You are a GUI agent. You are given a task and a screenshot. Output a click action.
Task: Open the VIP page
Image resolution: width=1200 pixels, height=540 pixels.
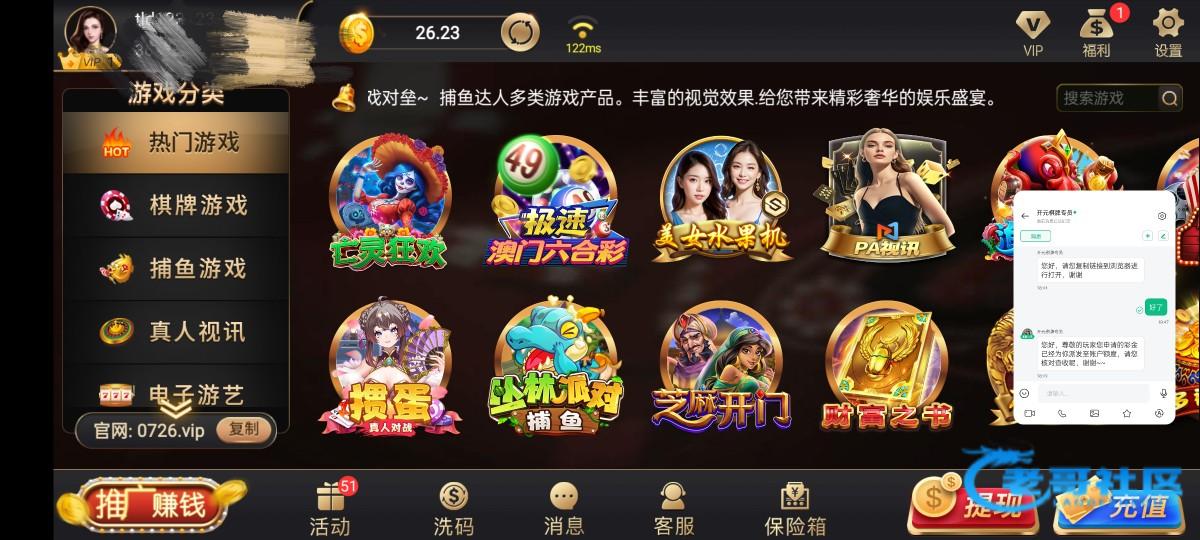click(x=1033, y=31)
